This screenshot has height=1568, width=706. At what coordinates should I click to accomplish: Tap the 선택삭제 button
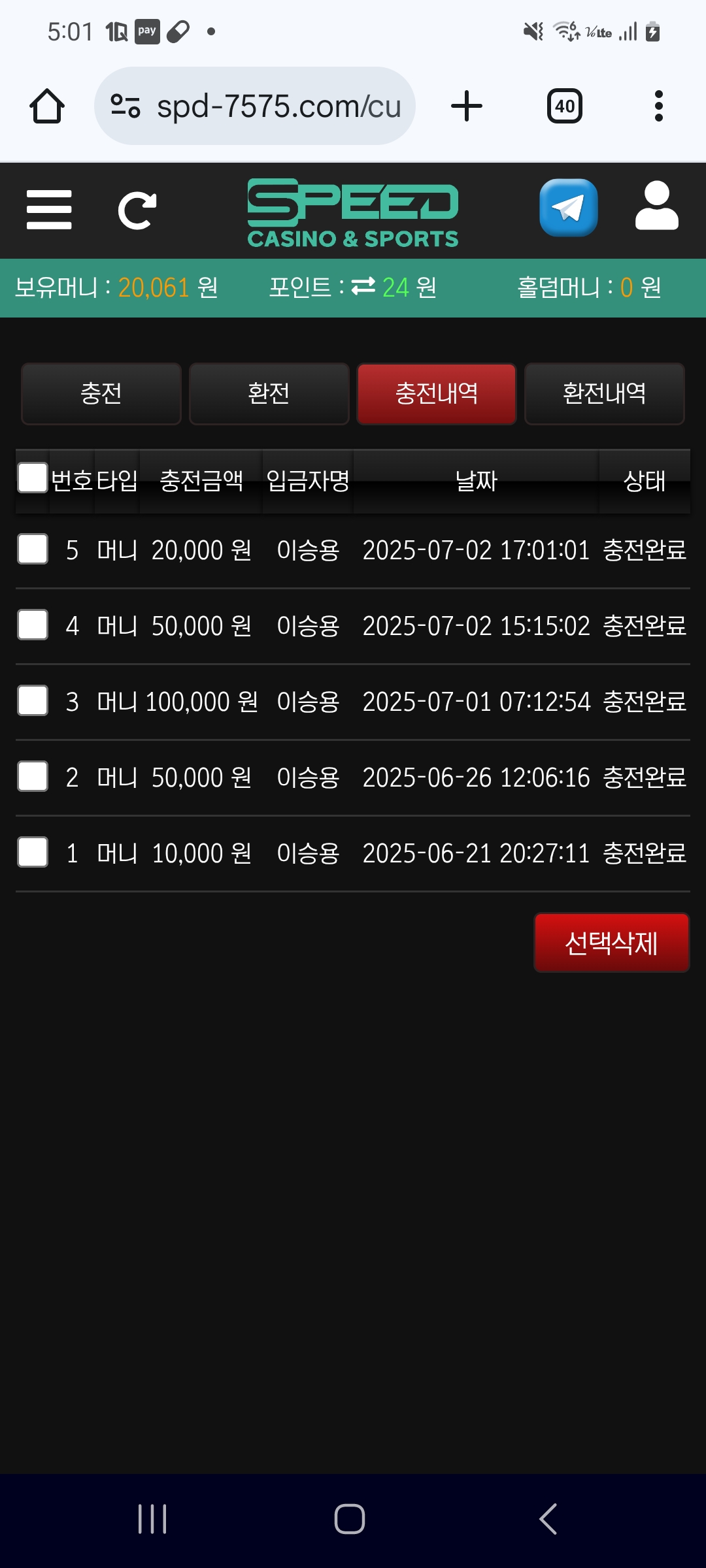point(611,943)
